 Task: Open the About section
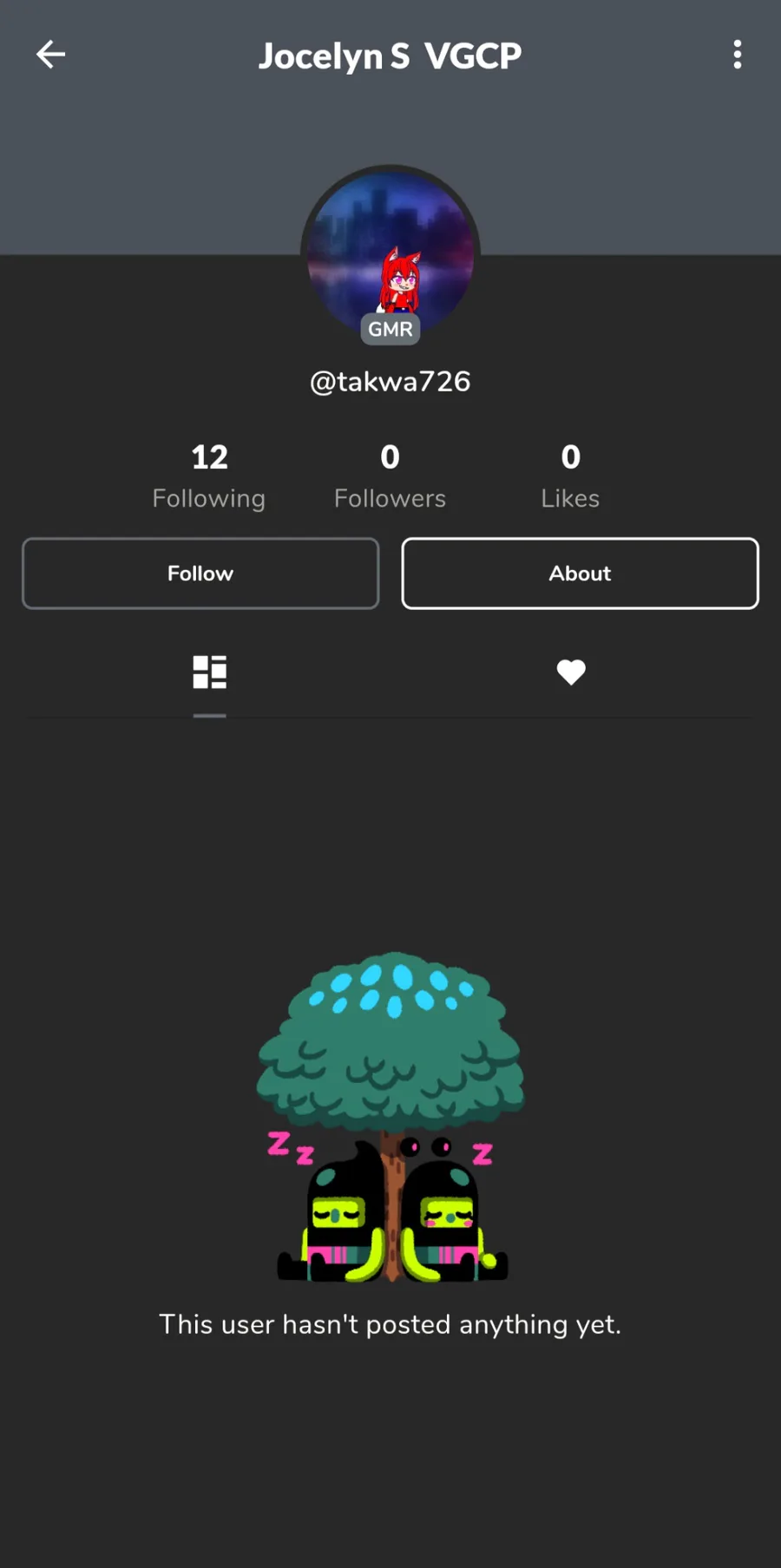(580, 574)
